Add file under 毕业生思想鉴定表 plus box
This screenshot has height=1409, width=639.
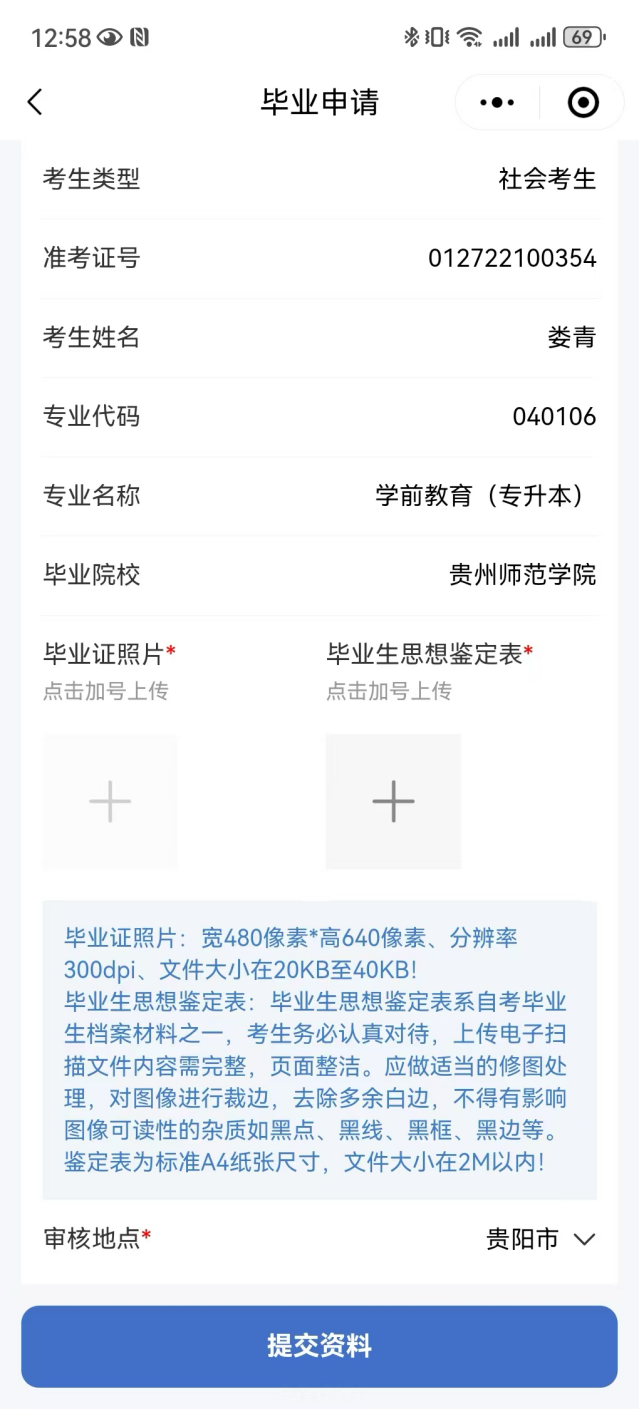(393, 801)
